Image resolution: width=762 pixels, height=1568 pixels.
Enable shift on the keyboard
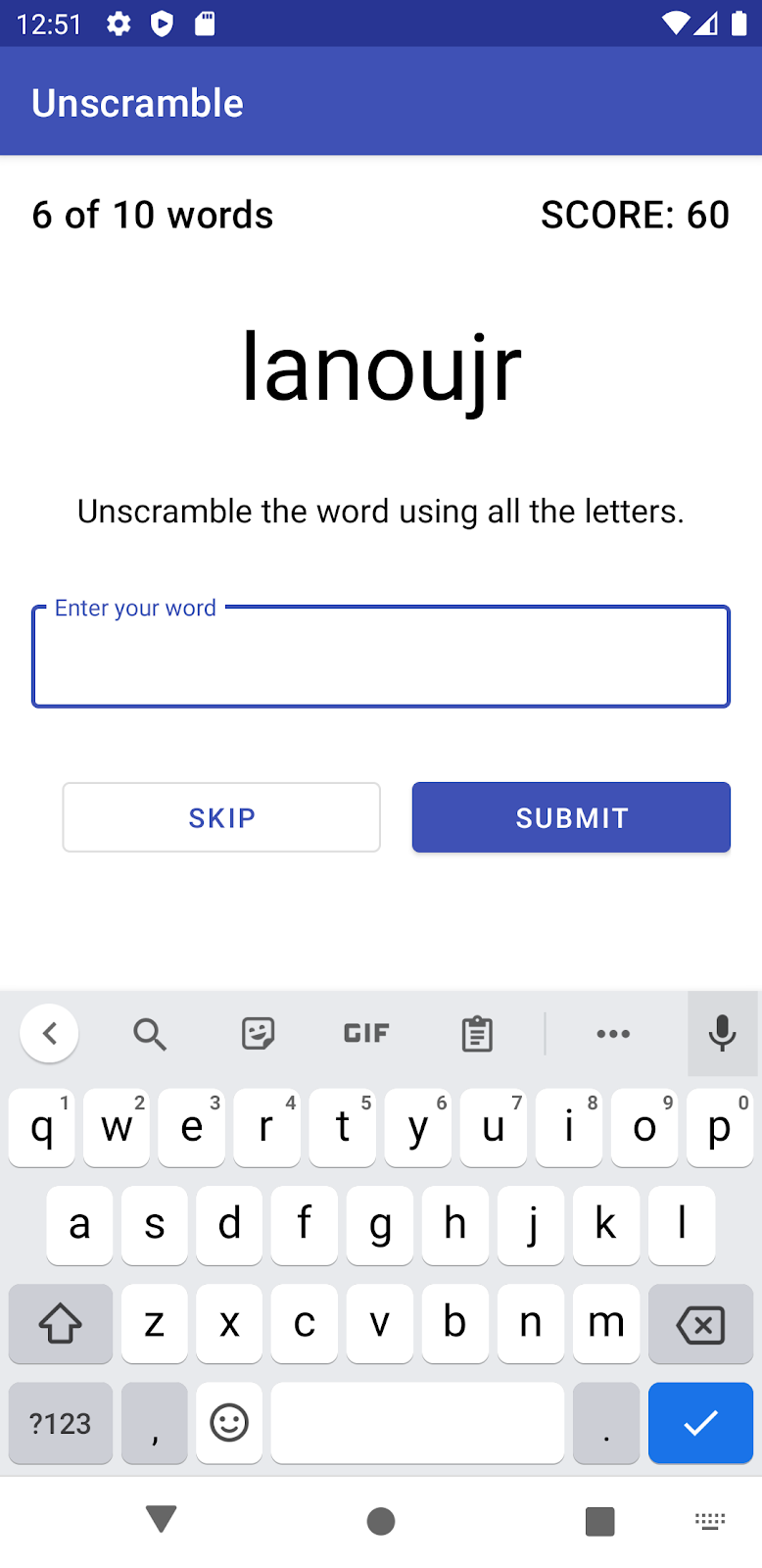coord(60,1325)
